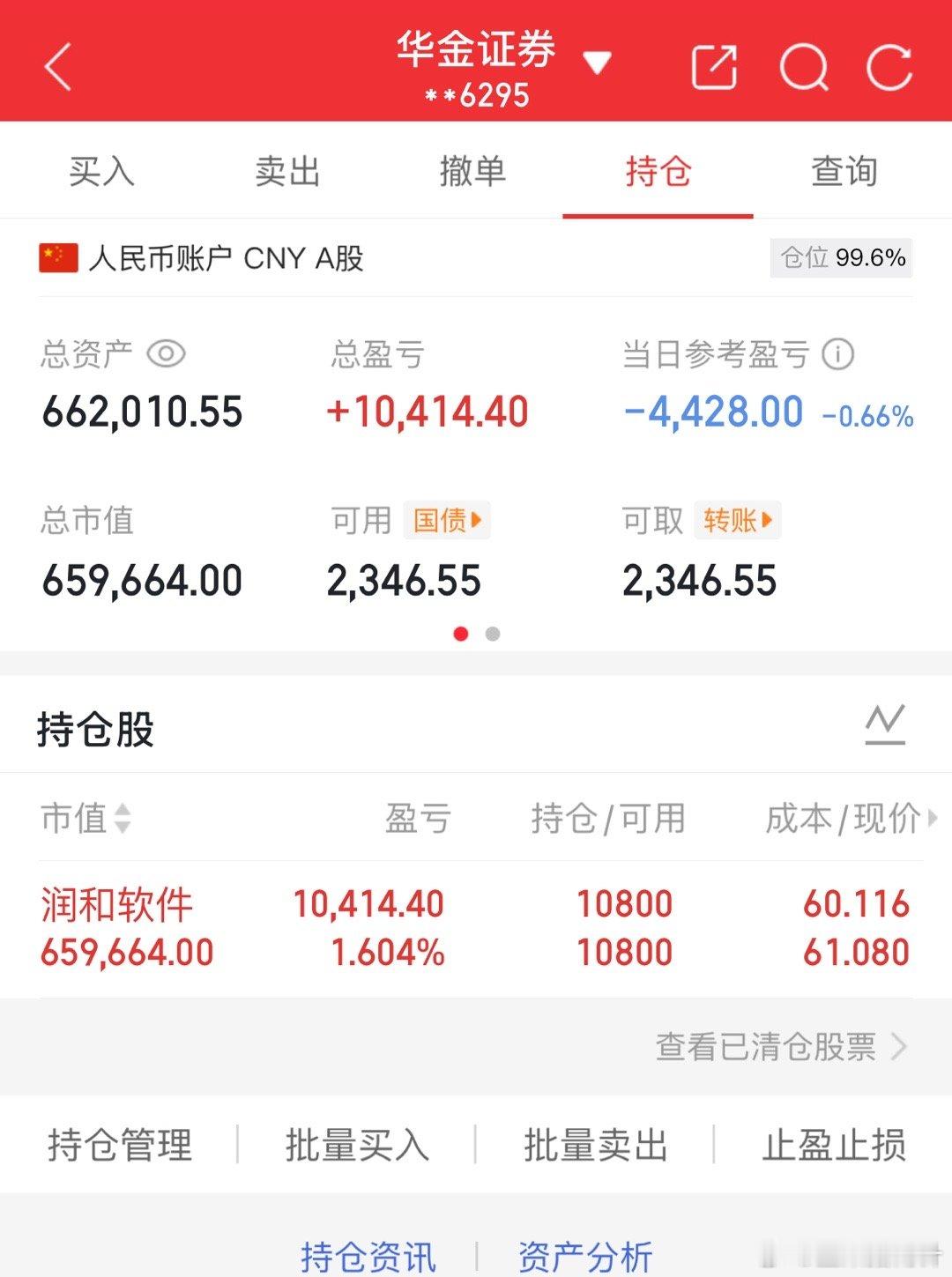Image resolution: width=952 pixels, height=1277 pixels.
Task: Open the 当日参考盈亏 info tooltip icon
Action: coord(837,353)
